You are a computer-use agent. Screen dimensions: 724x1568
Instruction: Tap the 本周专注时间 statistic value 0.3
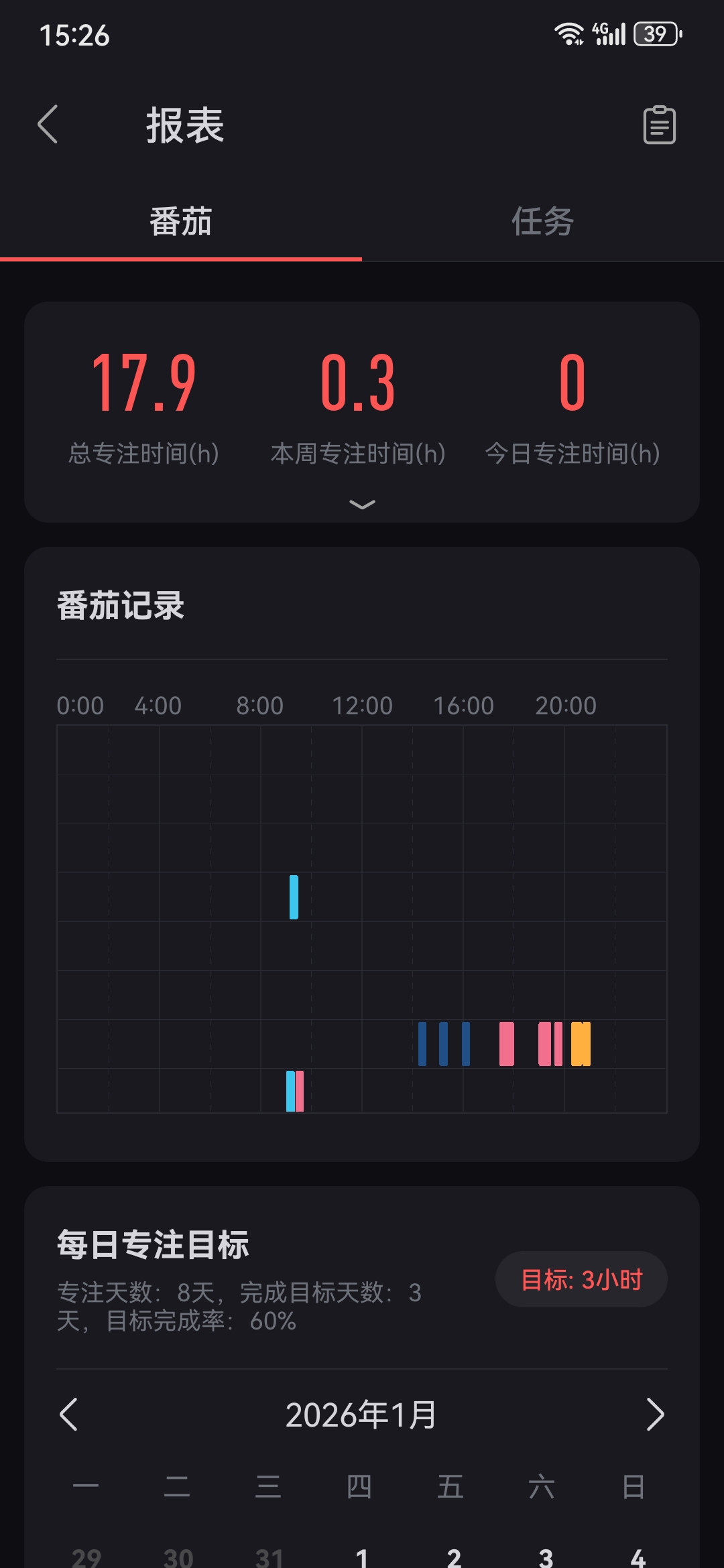click(x=360, y=382)
